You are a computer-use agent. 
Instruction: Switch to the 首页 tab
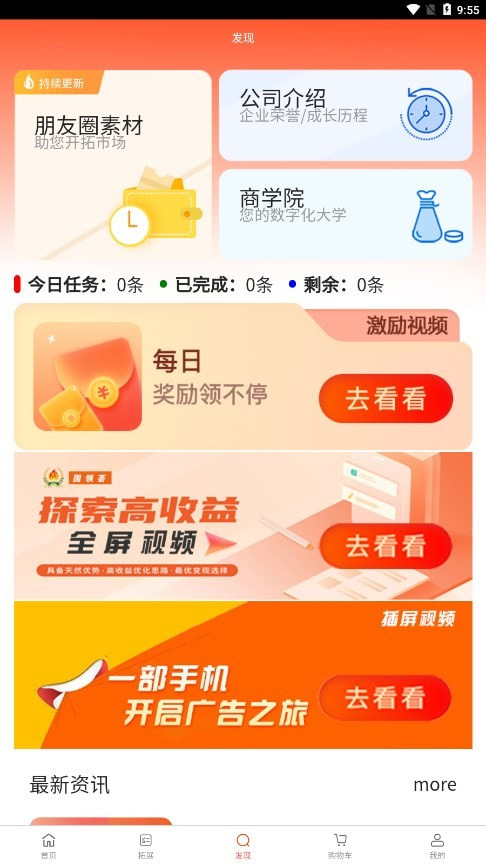tap(49, 846)
